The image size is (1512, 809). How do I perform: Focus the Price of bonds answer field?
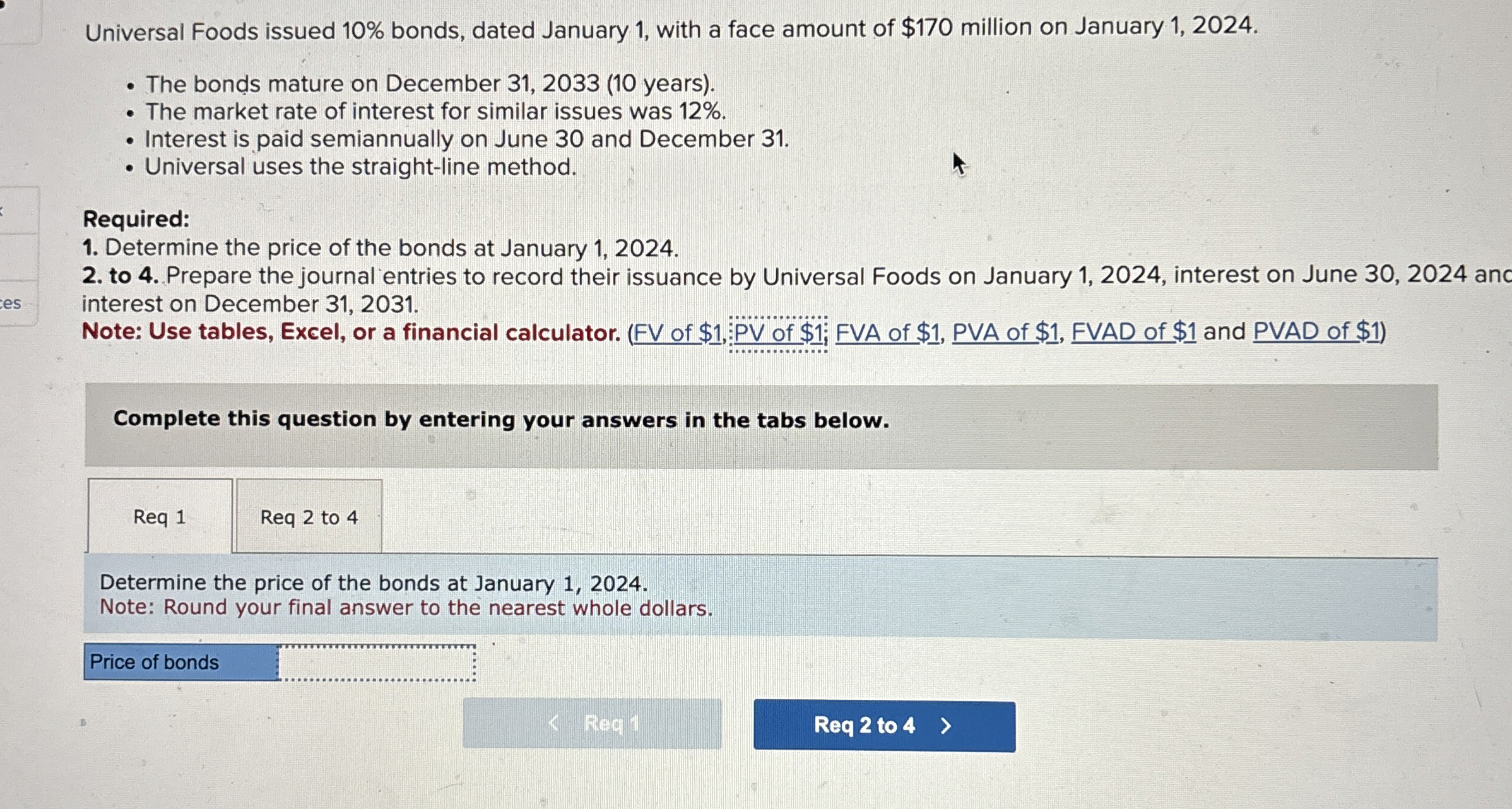click(377, 663)
